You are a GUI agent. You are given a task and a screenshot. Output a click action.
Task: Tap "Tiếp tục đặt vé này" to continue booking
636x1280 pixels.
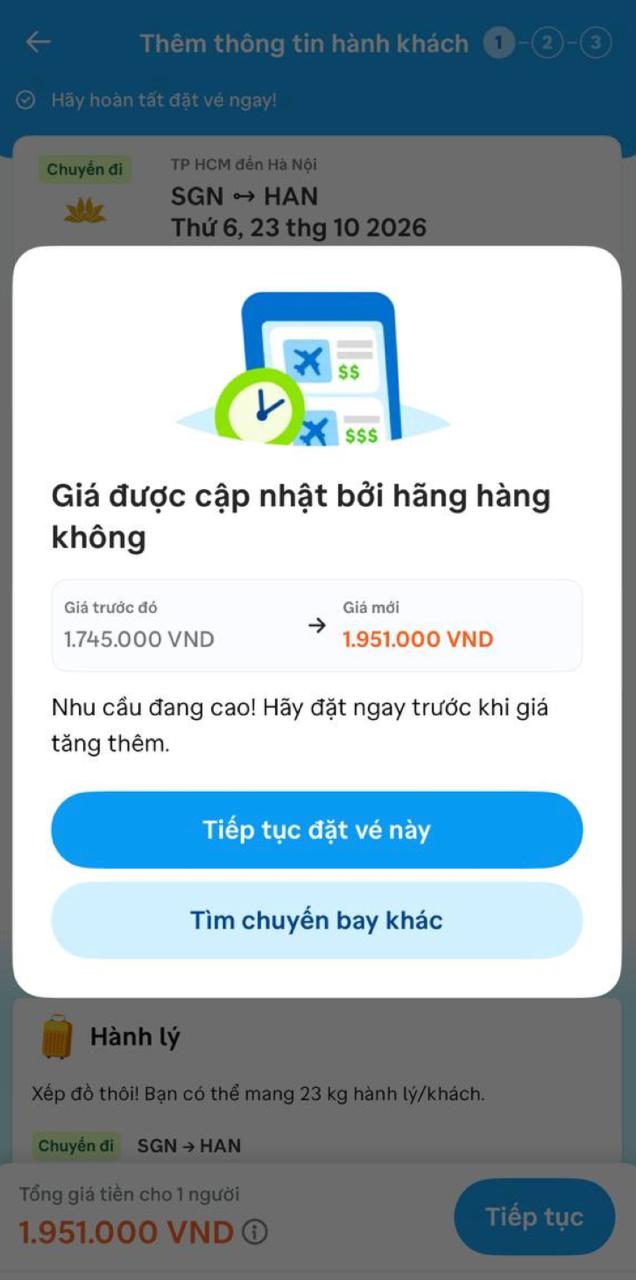point(317,830)
